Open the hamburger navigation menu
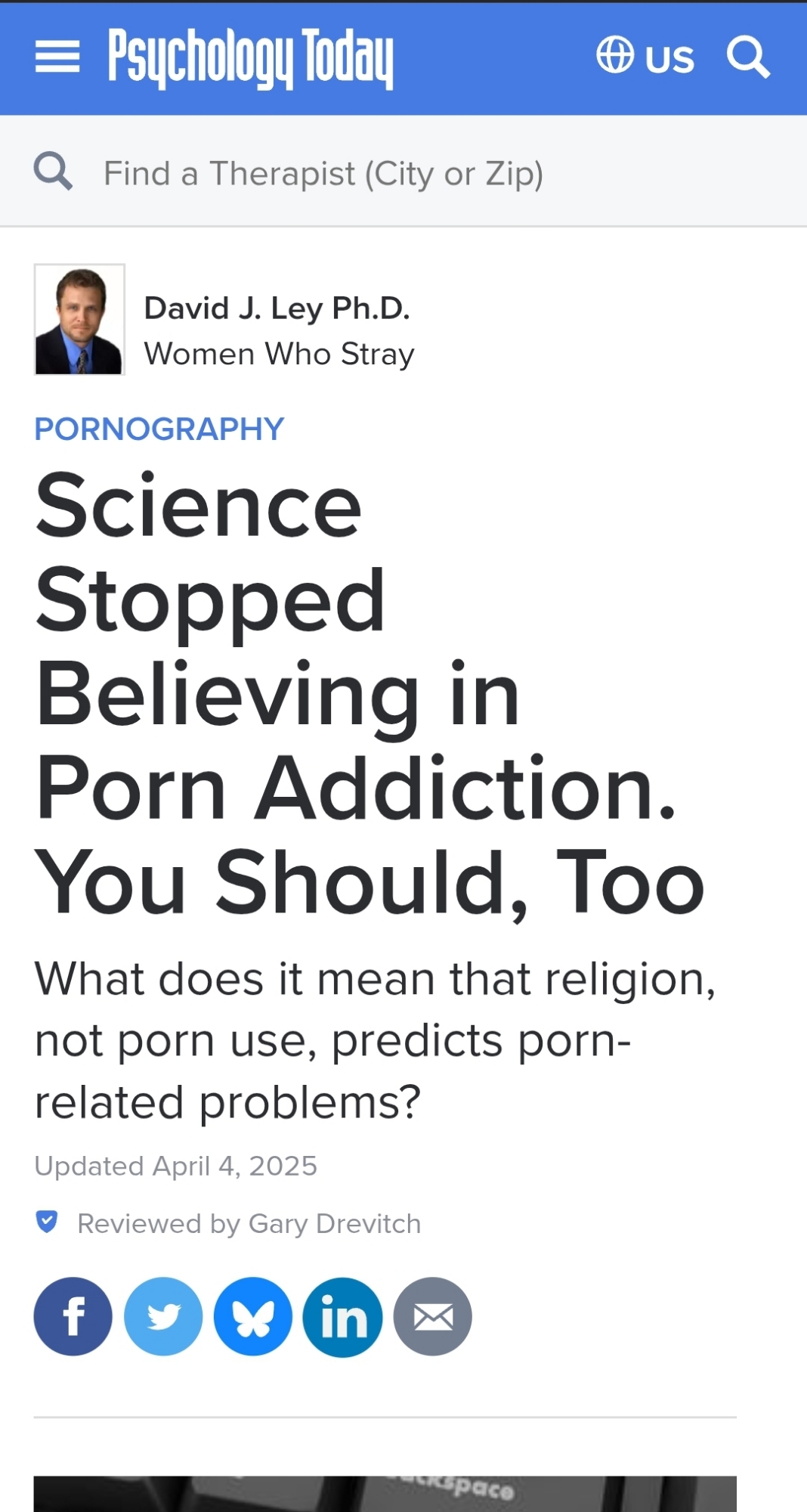807x1512 pixels. click(57, 57)
